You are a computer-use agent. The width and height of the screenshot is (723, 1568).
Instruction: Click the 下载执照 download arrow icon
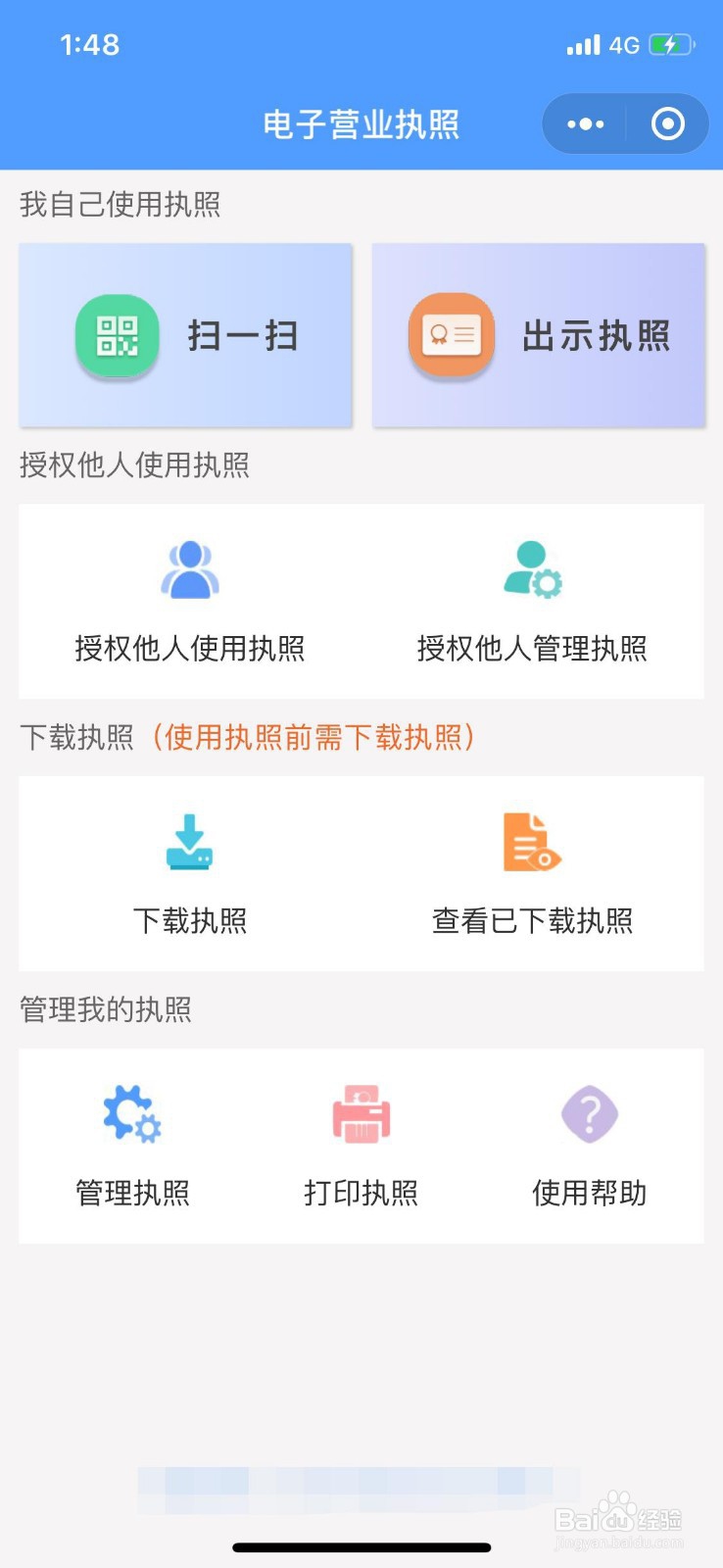pyautogui.click(x=190, y=843)
